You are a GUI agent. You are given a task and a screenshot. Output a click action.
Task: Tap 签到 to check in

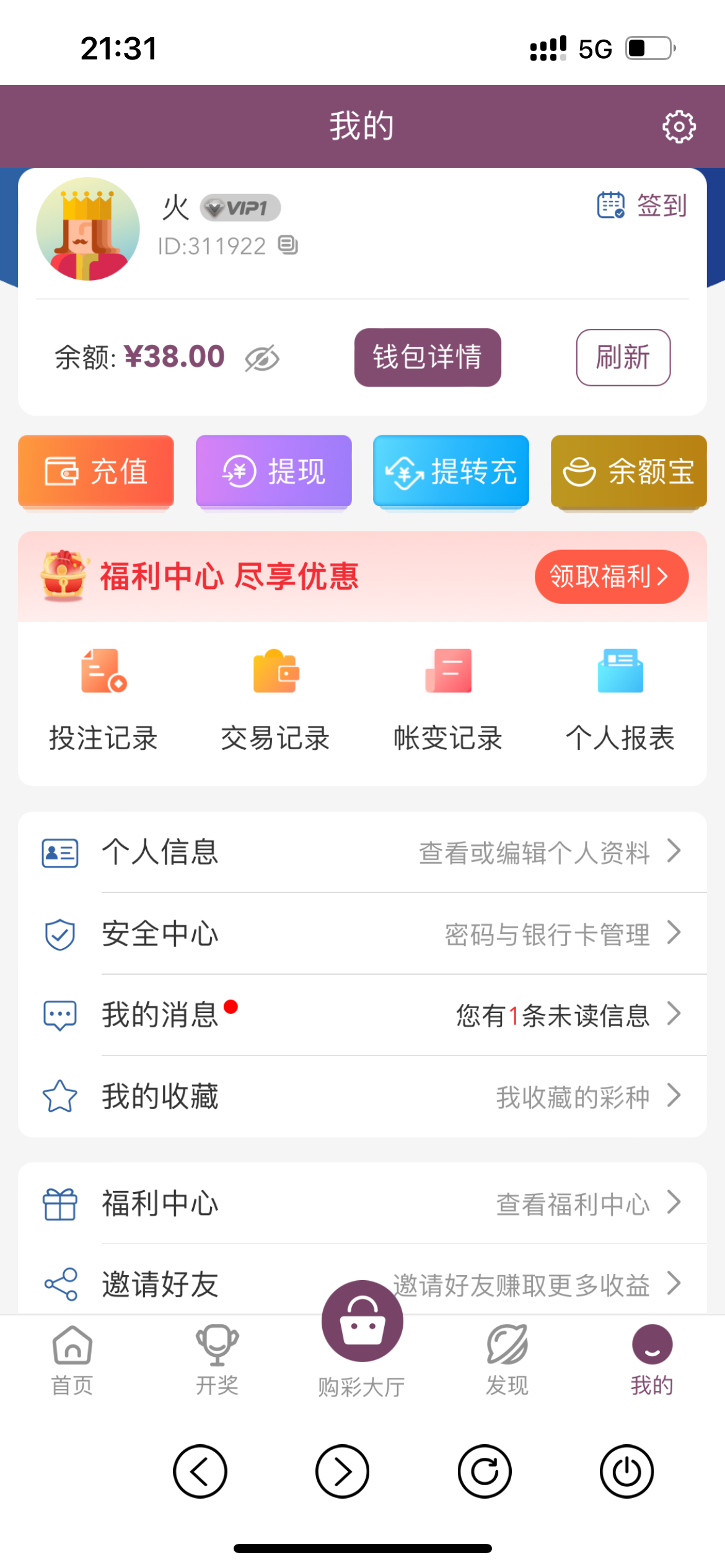pos(643,206)
